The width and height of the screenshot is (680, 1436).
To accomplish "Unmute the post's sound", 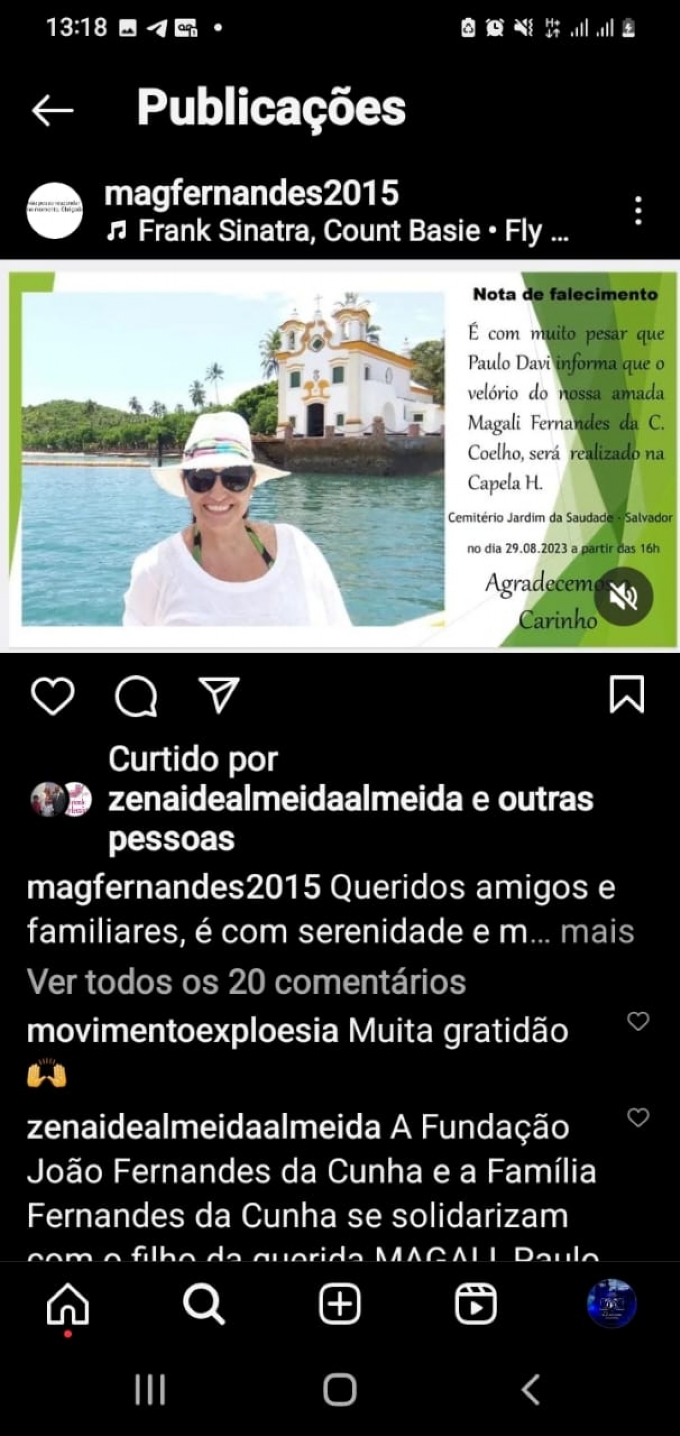I will click(624, 597).
